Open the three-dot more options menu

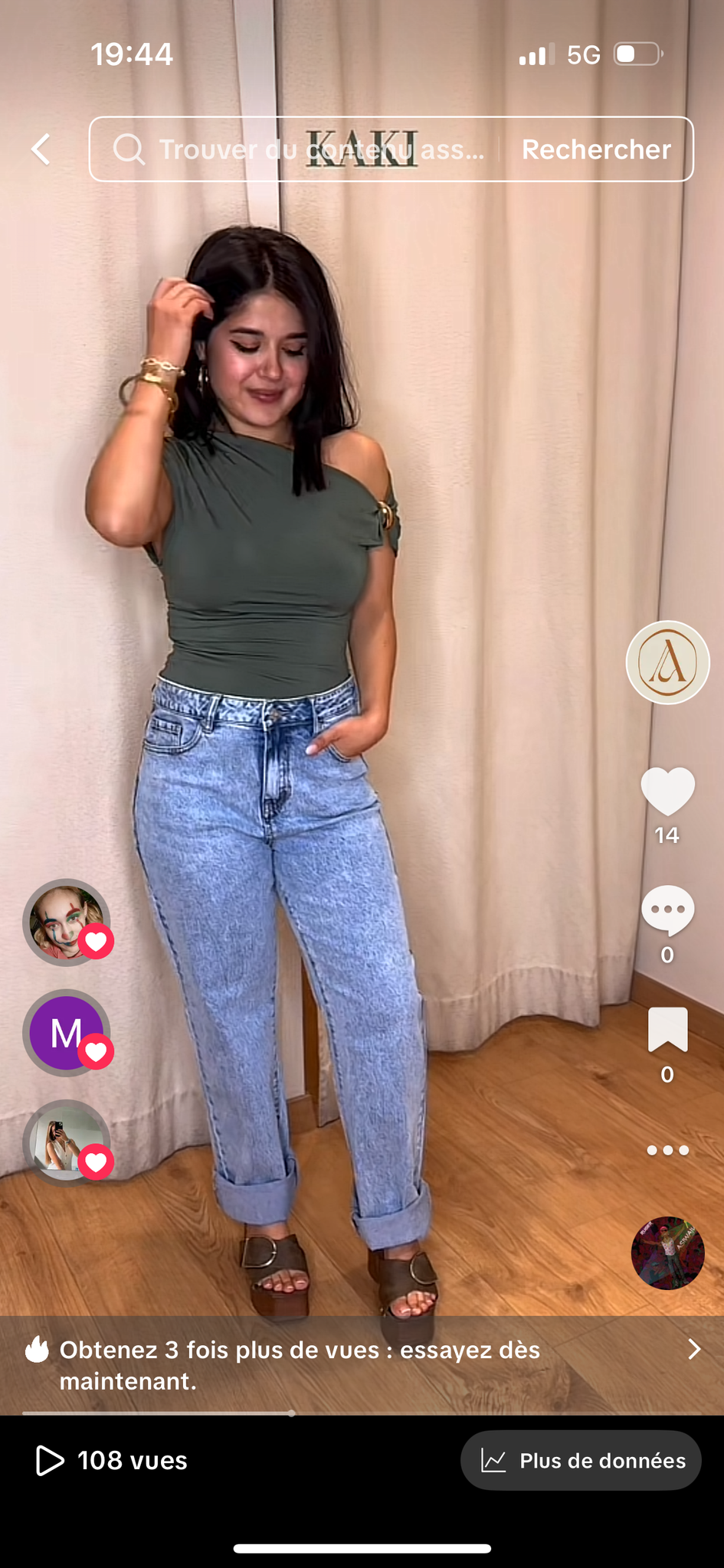pos(667,1150)
